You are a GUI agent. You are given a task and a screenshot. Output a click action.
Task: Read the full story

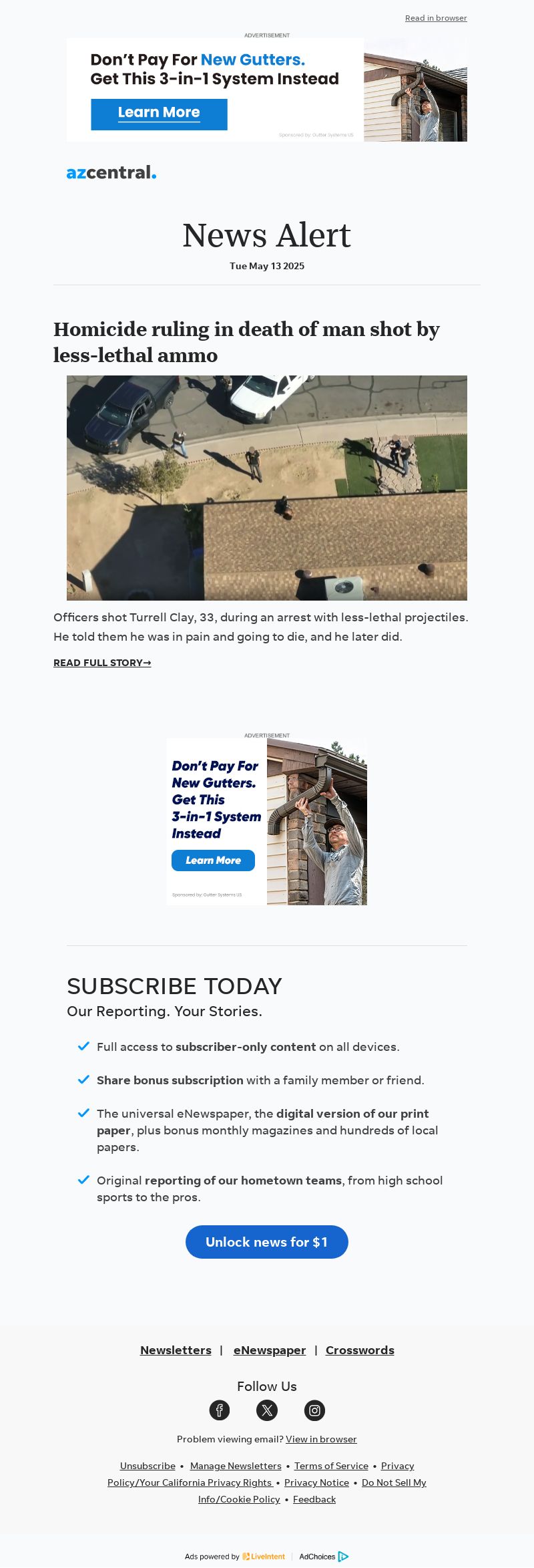102,663
